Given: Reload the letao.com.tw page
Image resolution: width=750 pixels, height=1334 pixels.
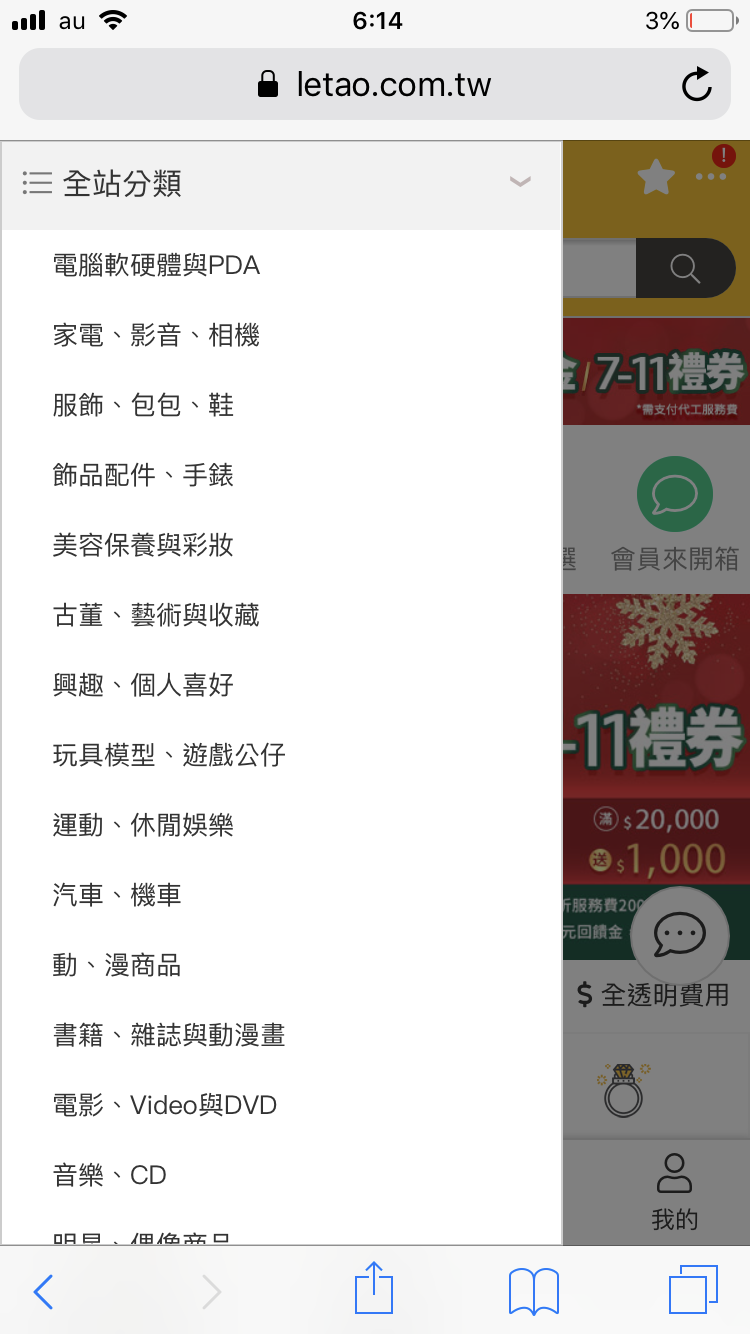Looking at the screenshot, I should pos(696,85).
